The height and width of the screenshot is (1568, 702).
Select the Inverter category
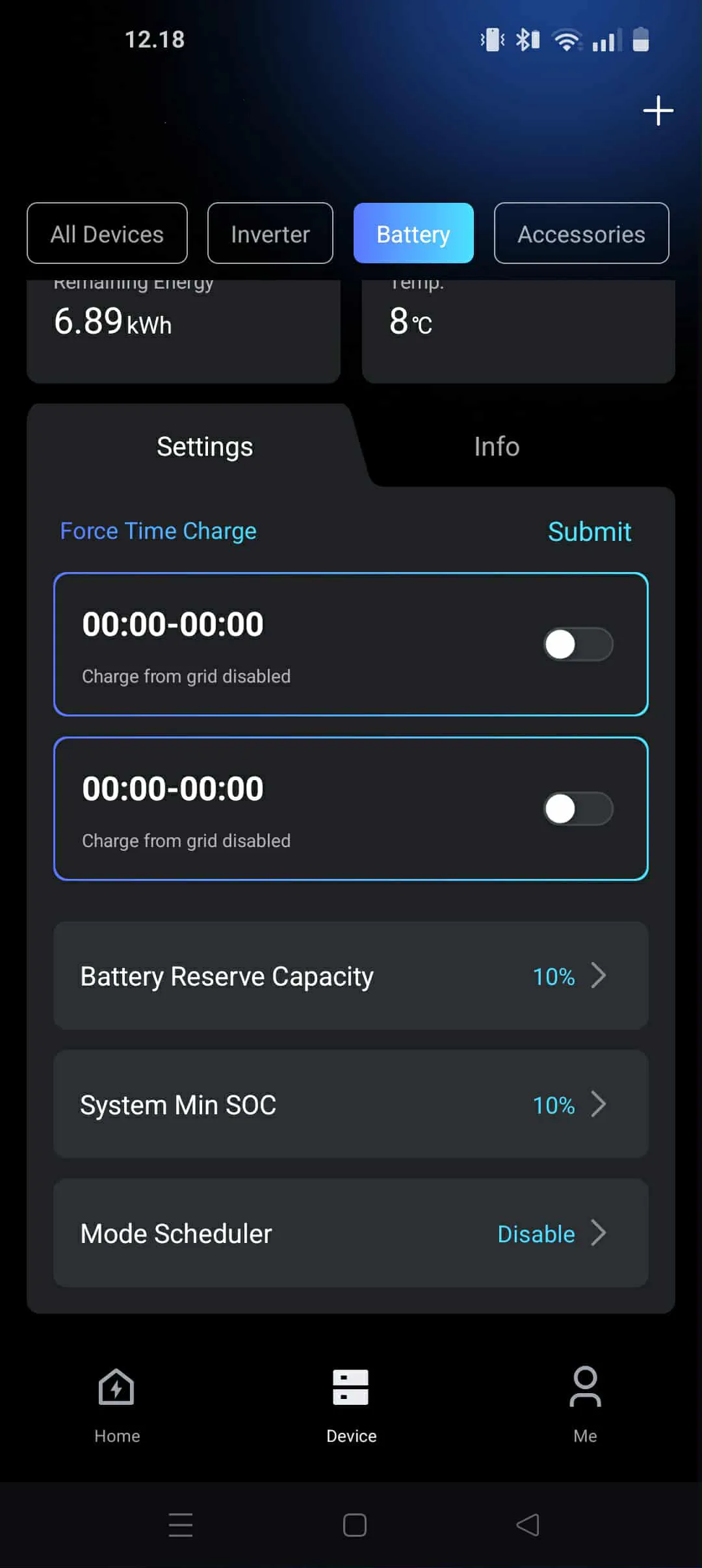click(x=270, y=233)
